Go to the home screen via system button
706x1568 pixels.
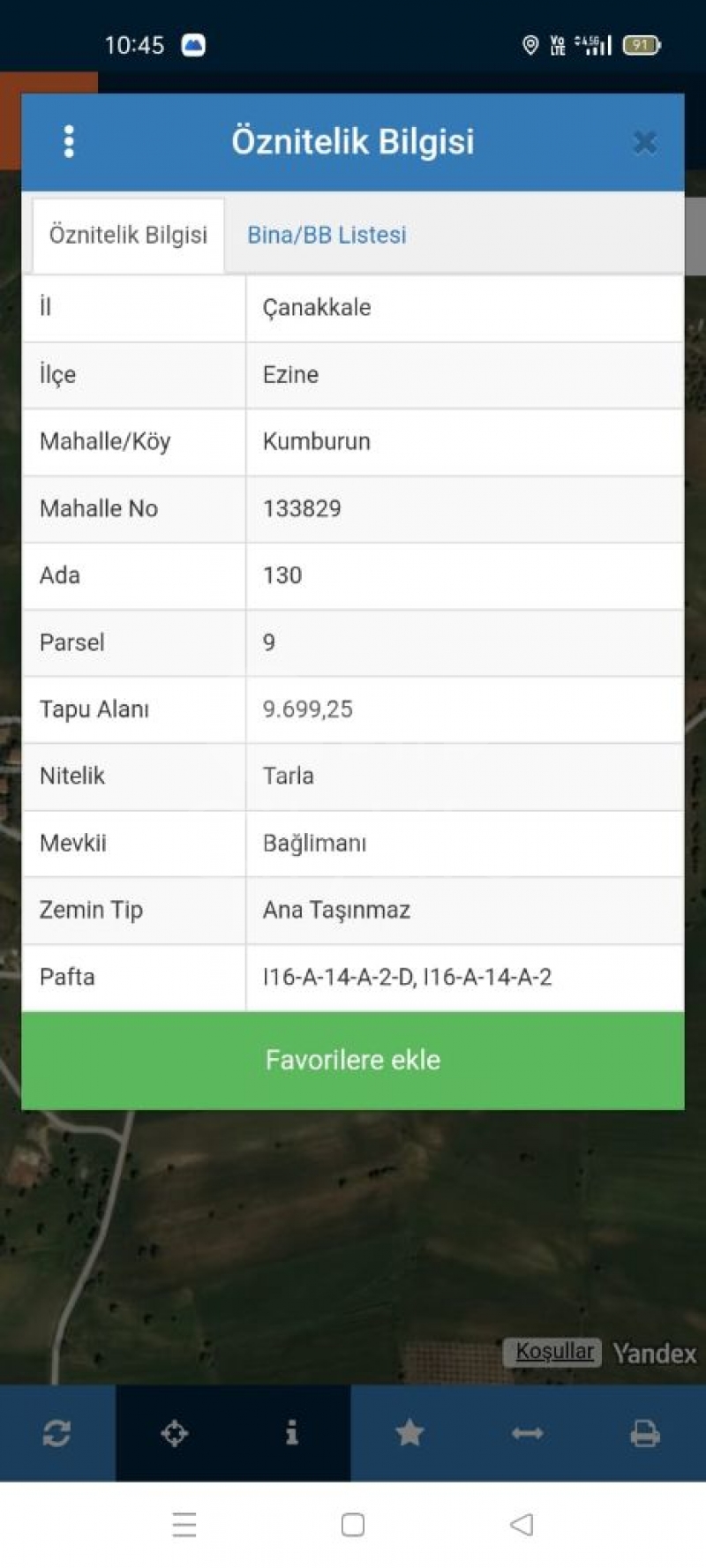(353, 1525)
